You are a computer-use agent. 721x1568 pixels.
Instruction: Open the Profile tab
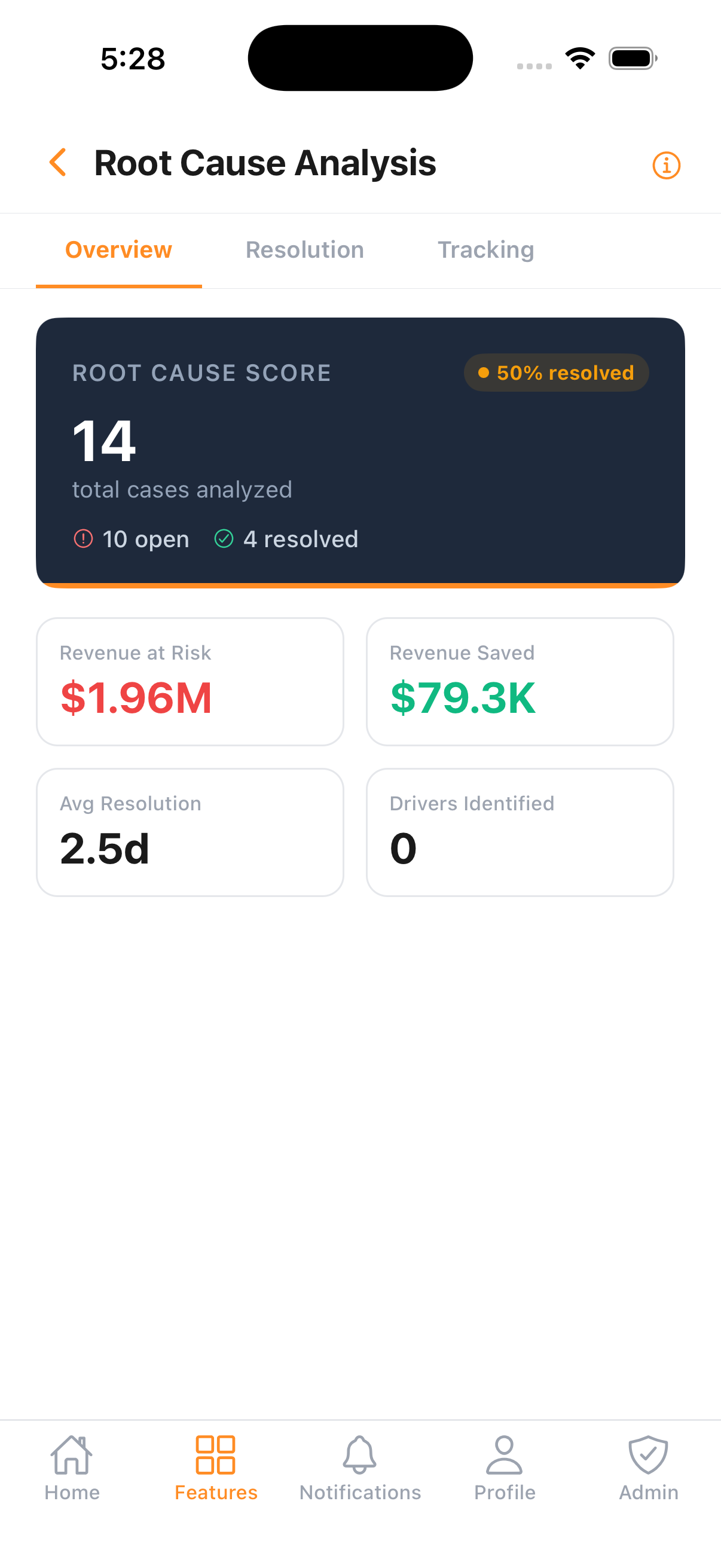[505, 1469]
